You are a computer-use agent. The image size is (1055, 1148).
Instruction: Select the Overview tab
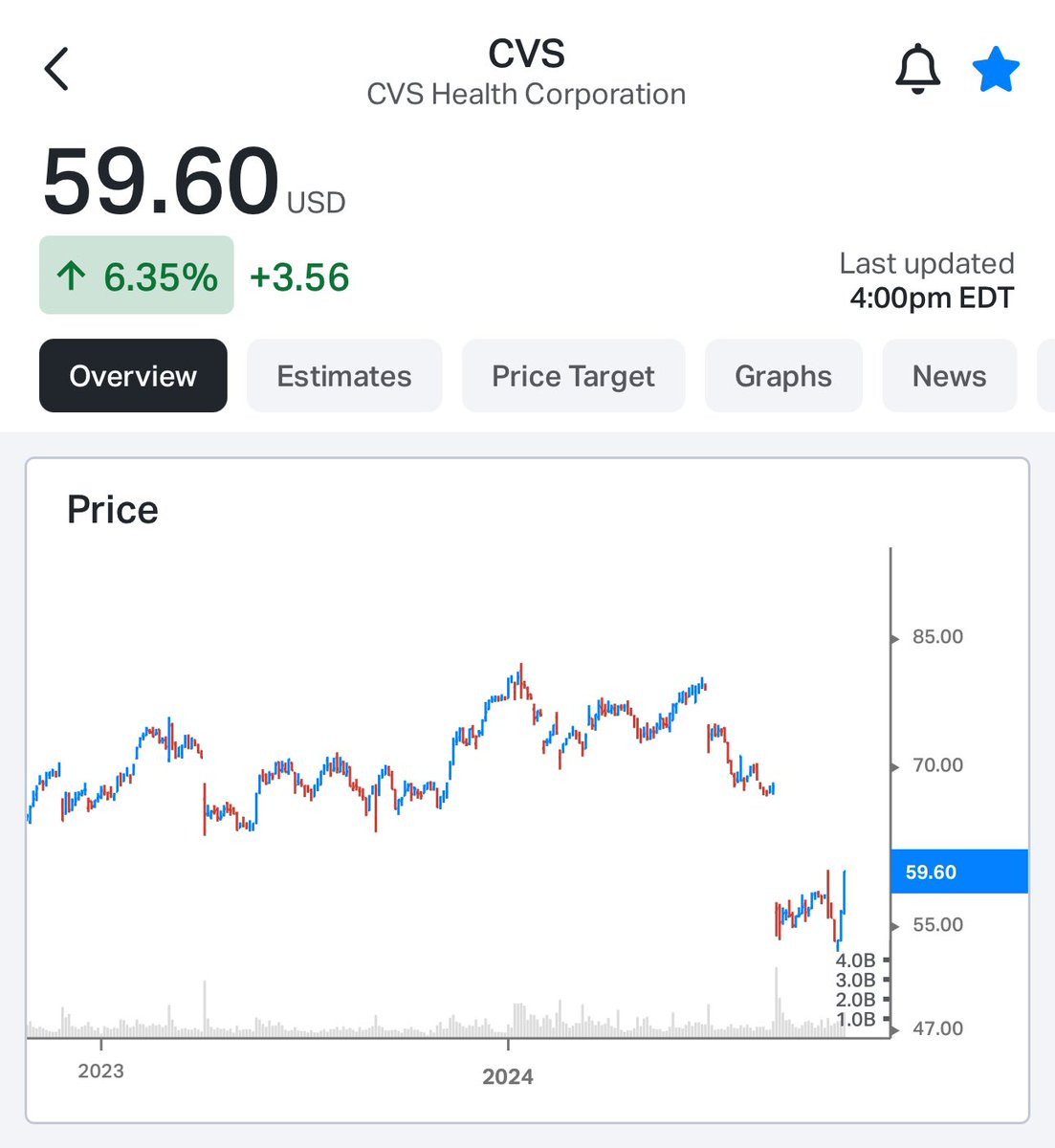[x=133, y=376]
